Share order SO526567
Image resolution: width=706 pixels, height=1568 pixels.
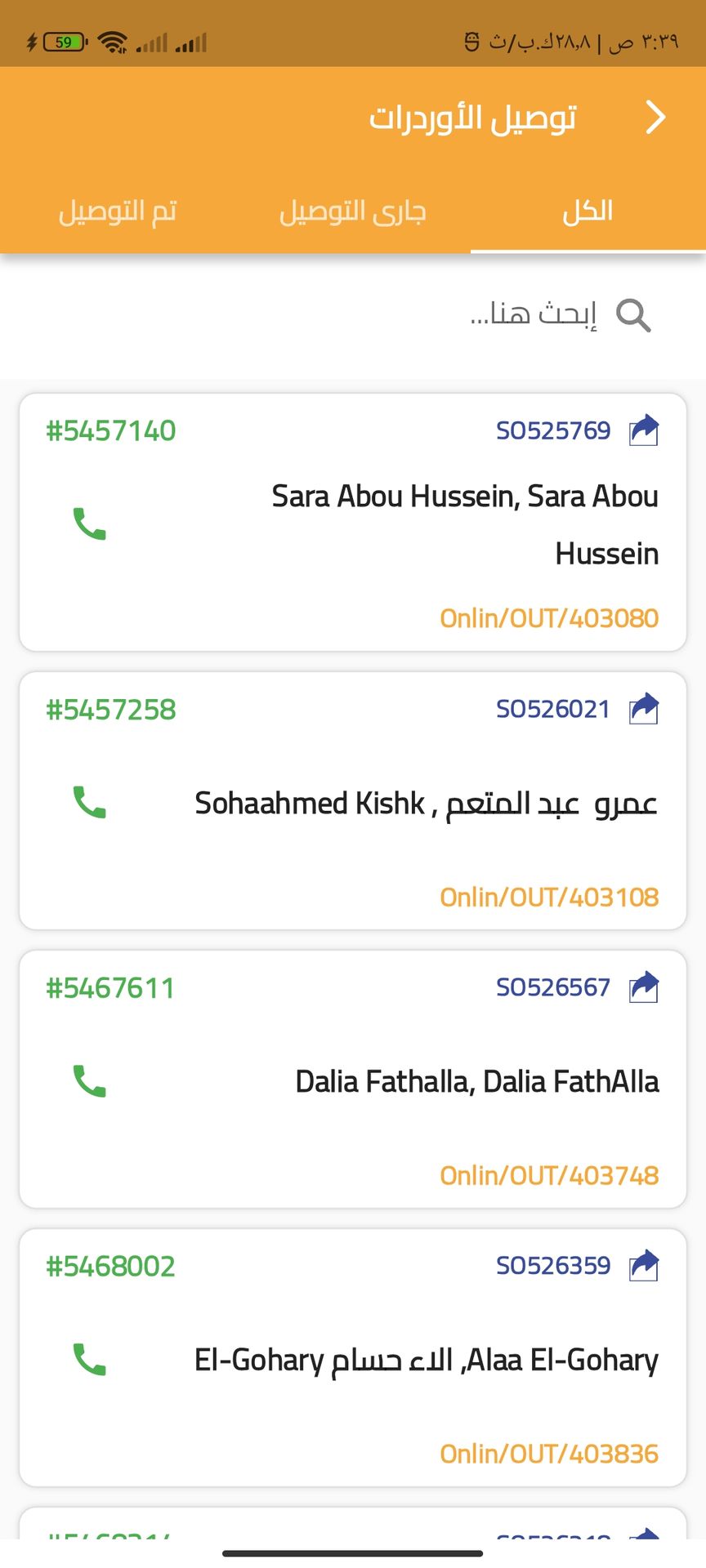coord(644,987)
